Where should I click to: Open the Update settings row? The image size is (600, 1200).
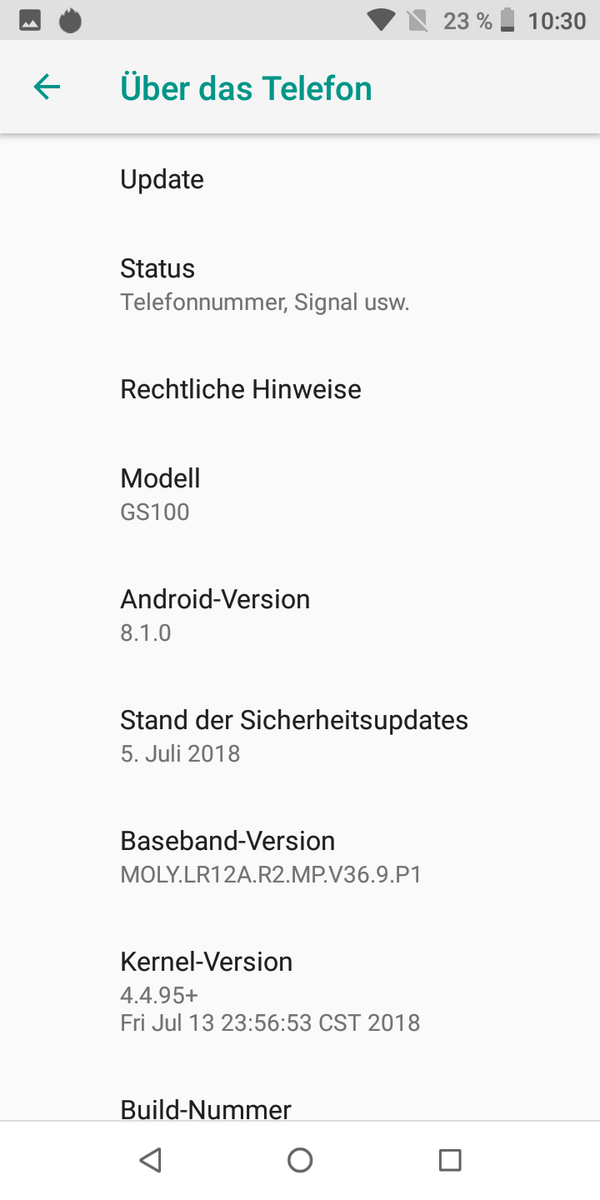[300, 180]
